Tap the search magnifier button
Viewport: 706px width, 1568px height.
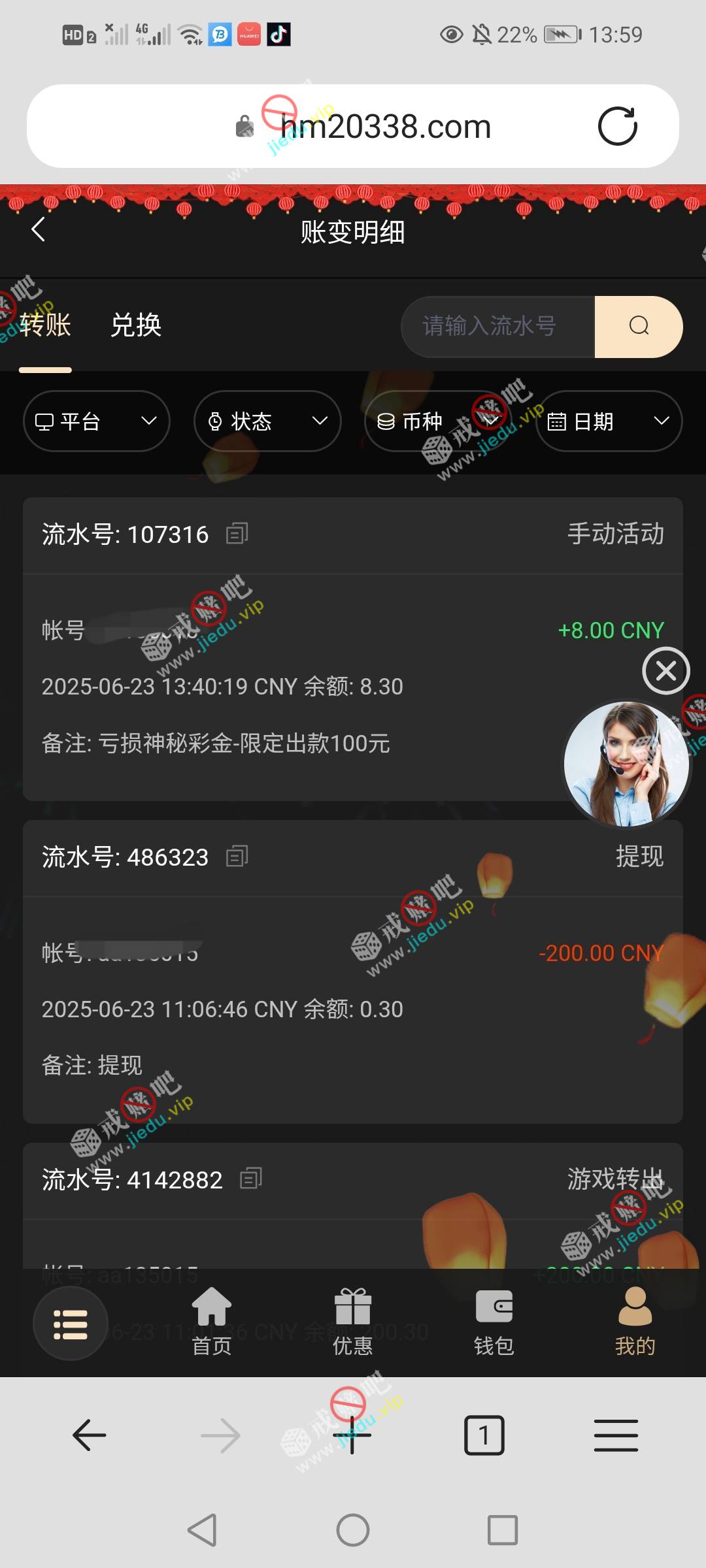click(x=639, y=327)
